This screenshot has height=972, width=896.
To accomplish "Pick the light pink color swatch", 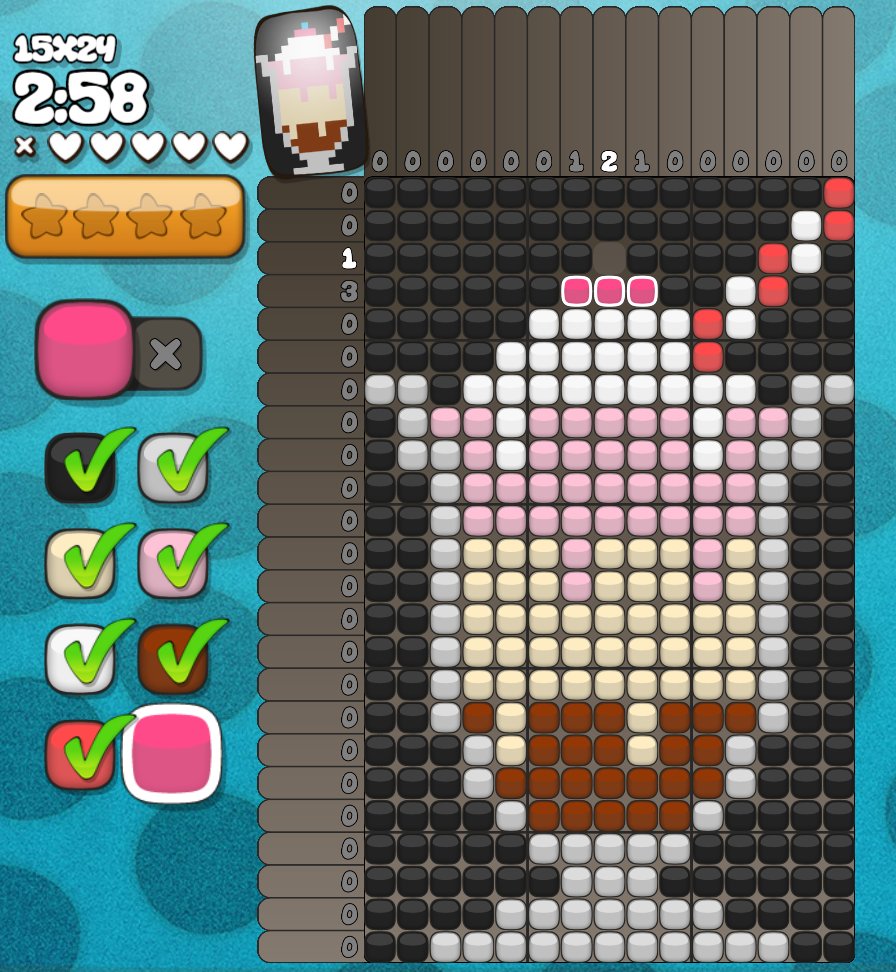I will click(172, 563).
